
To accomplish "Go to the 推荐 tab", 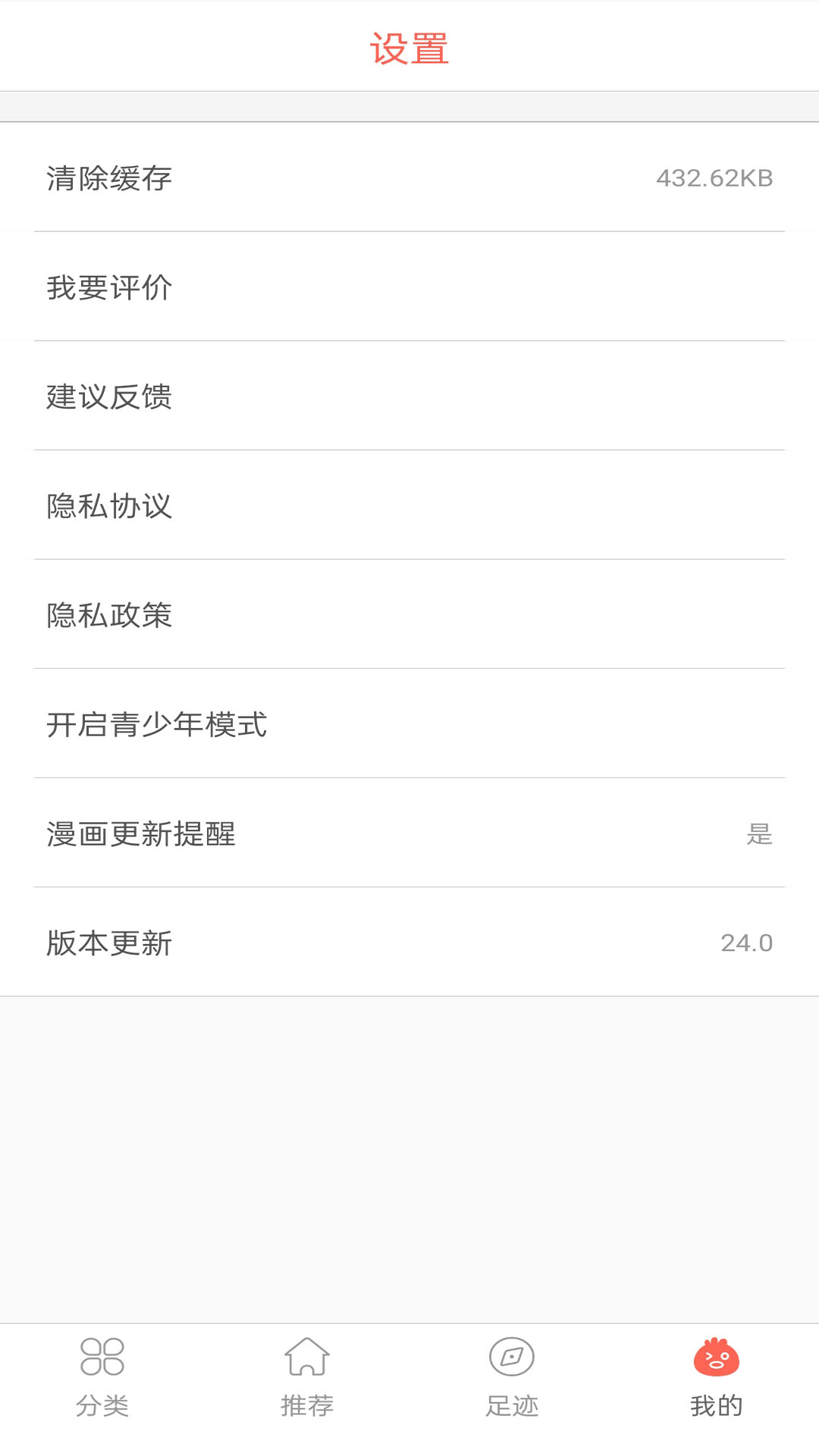I will coord(307,1377).
